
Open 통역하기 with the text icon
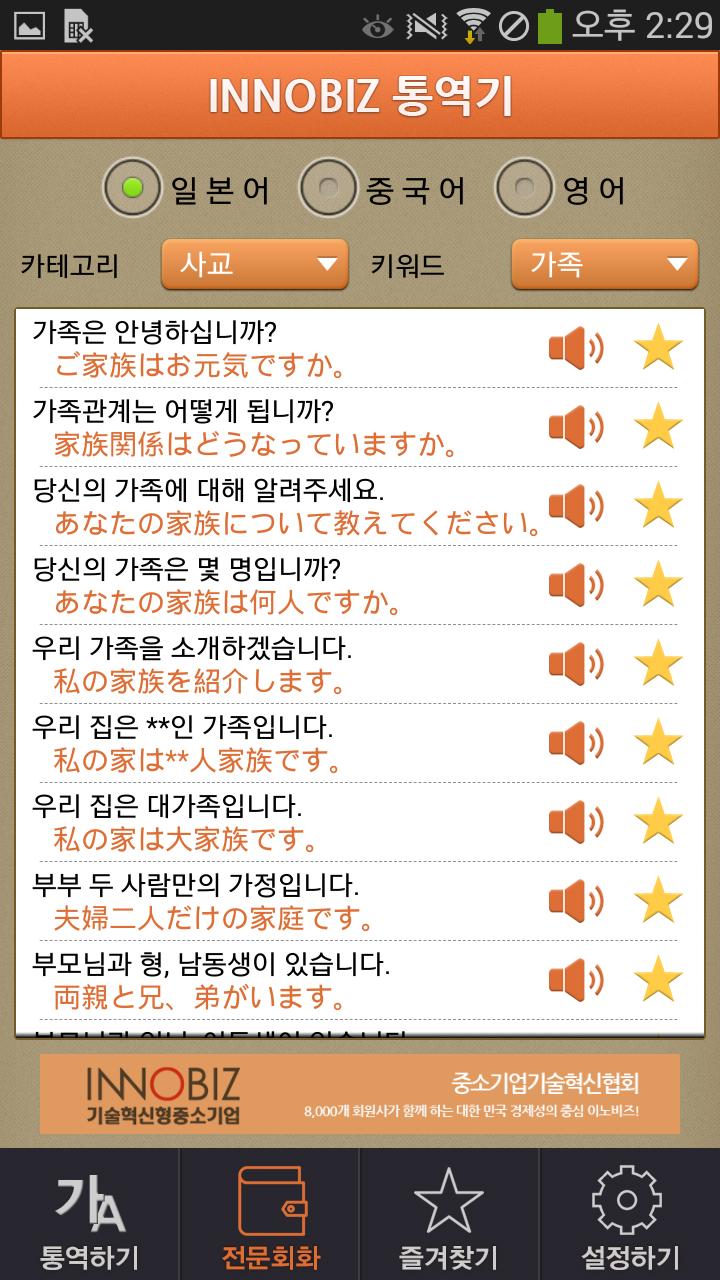[90, 1212]
